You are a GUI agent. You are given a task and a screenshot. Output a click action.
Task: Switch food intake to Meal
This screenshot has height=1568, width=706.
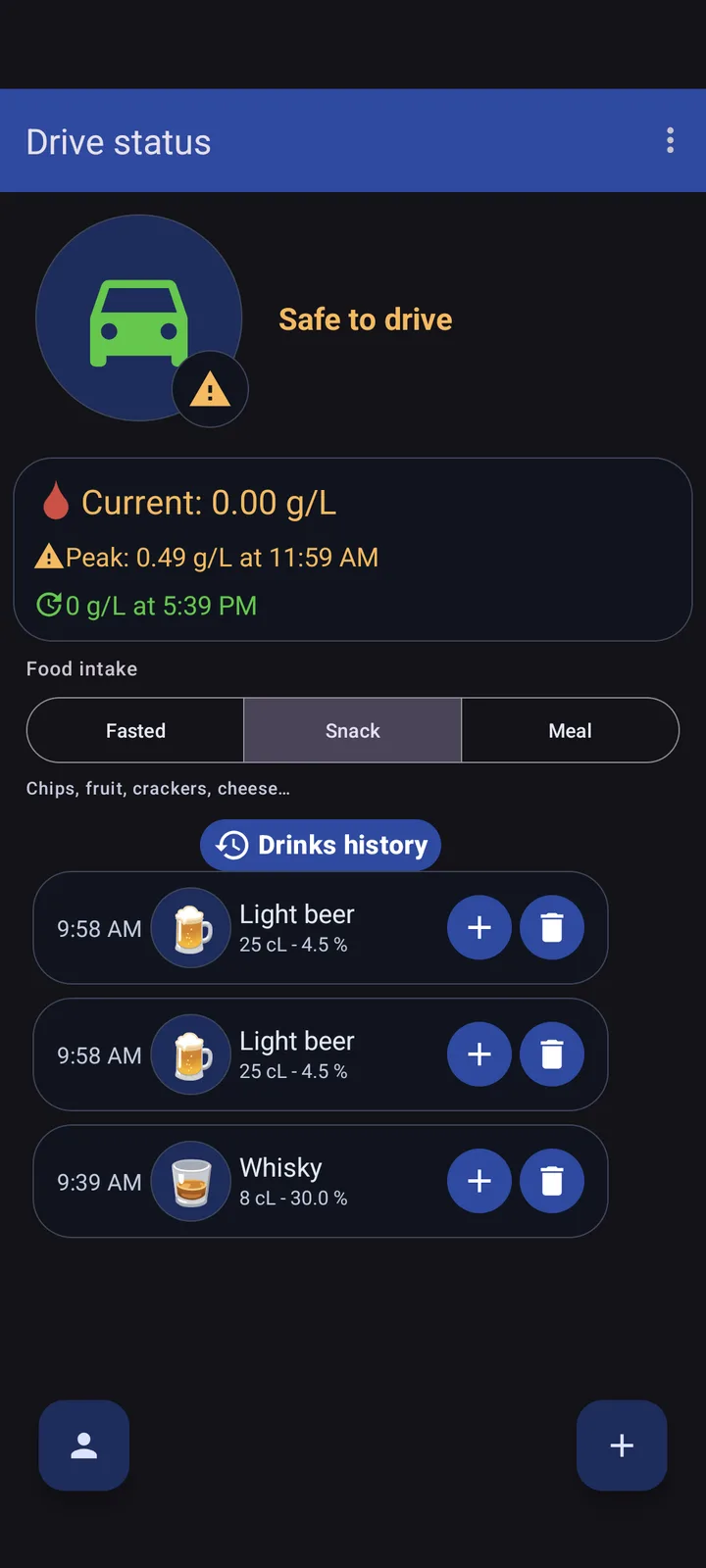[x=570, y=730]
